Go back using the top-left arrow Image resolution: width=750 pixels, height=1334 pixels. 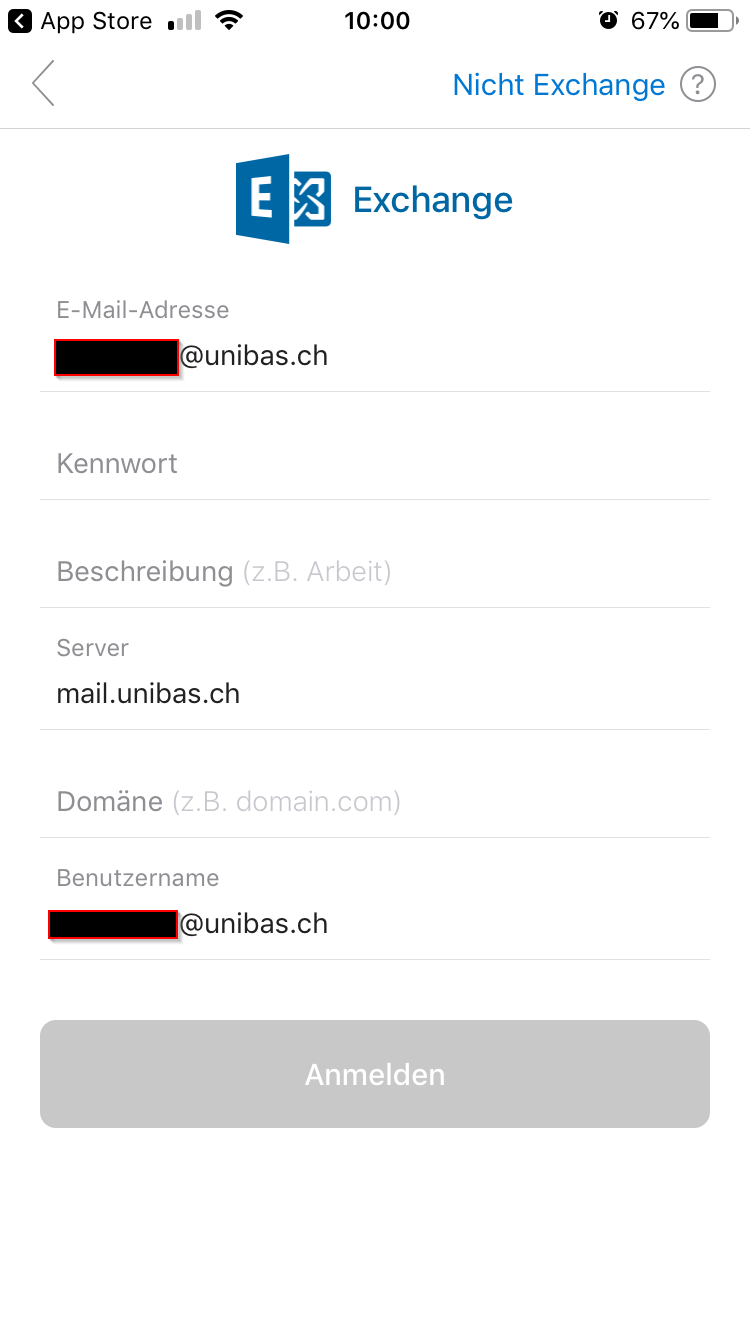[x=43, y=84]
